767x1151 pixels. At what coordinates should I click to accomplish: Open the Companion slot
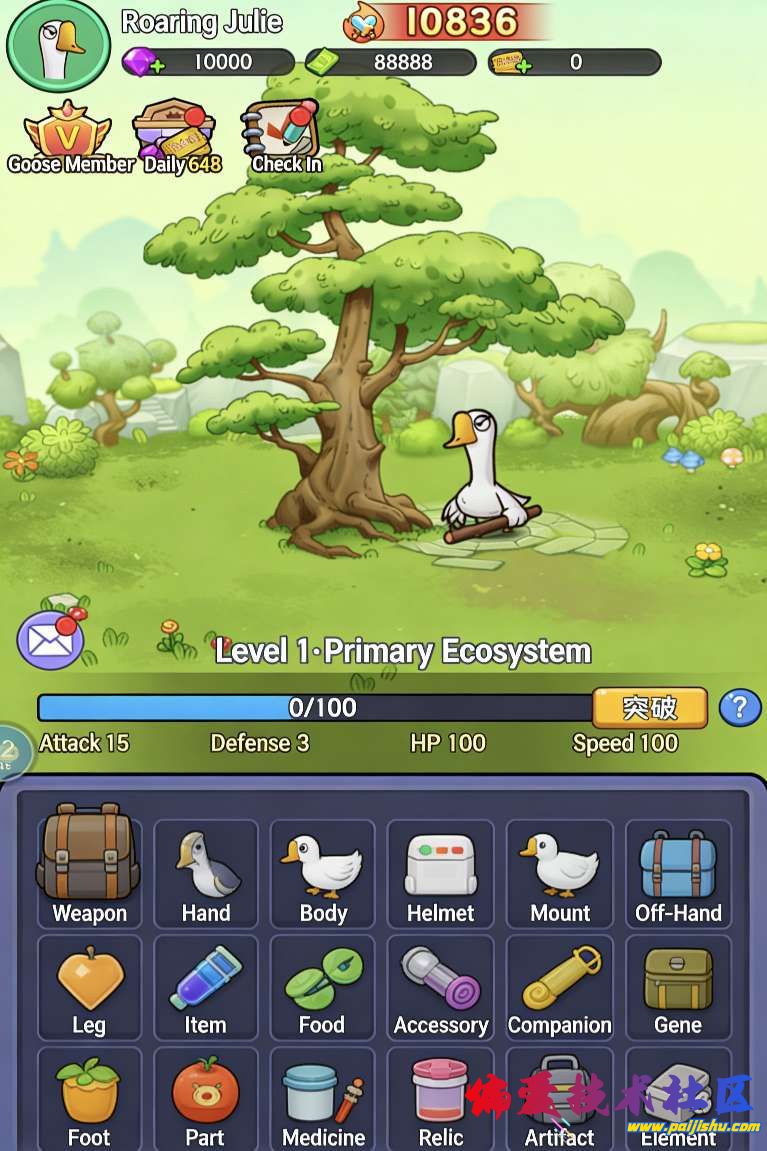point(559,988)
